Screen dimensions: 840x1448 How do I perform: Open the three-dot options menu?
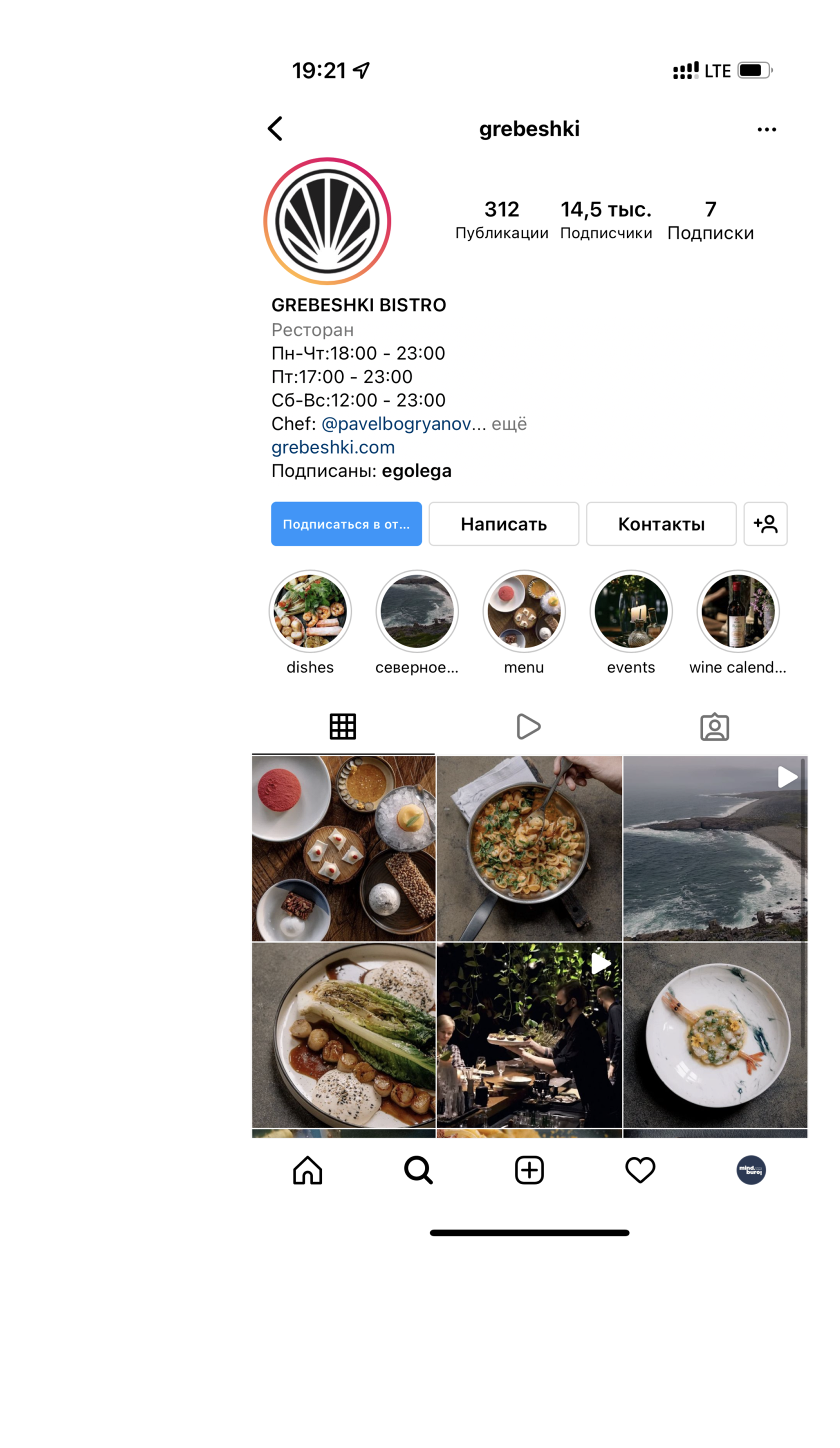pos(766,130)
